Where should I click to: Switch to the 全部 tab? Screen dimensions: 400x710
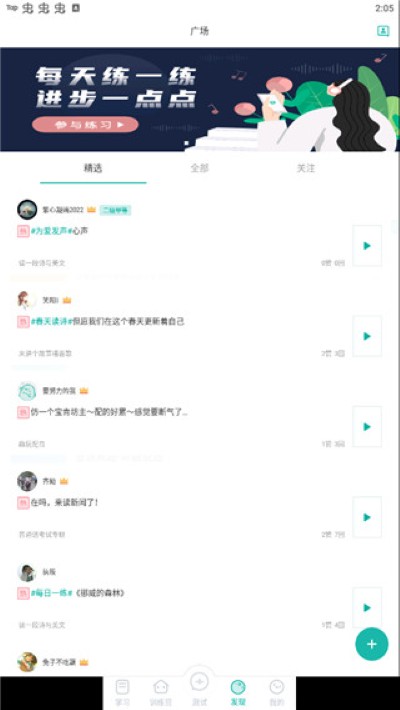[x=199, y=168]
